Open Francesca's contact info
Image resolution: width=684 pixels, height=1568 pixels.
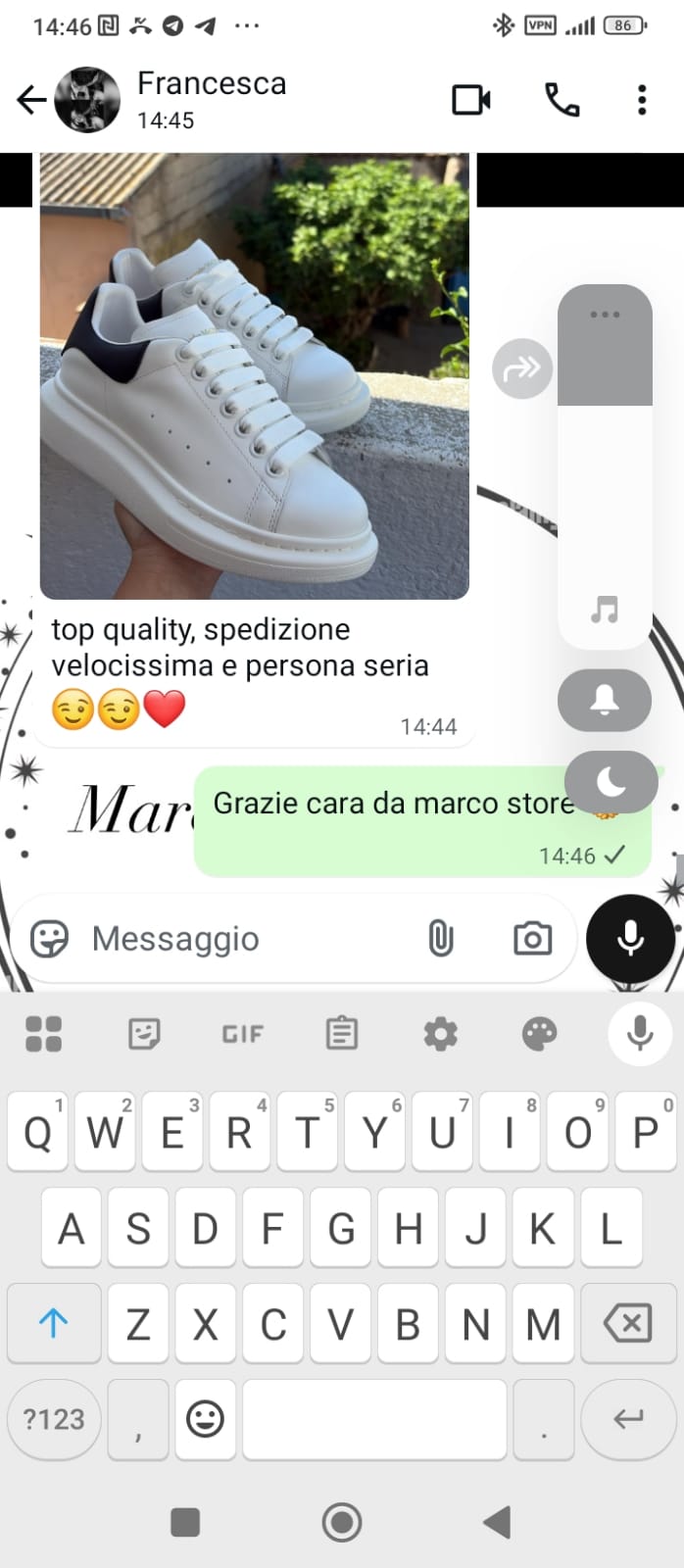tap(211, 98)
